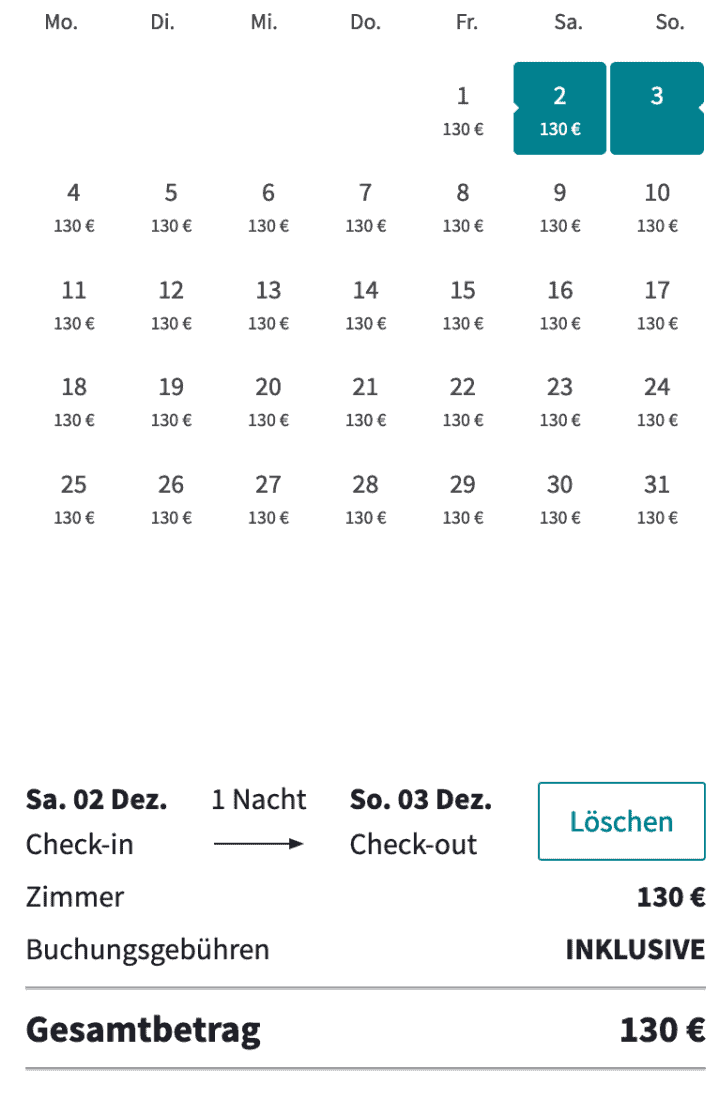The image size is (719, 1100).
Task: Tap day 29 for 130 €
Action: coord(462,498)
